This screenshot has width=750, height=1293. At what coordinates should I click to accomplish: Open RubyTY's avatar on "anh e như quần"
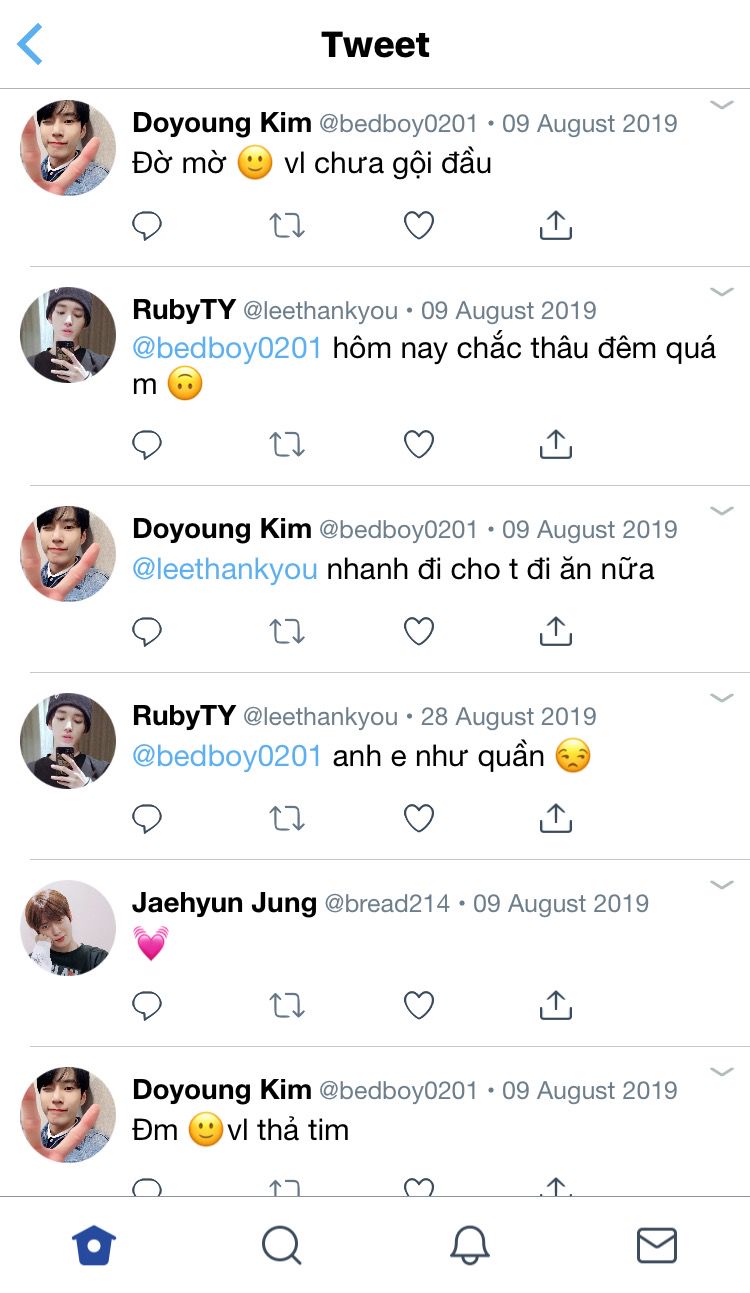click(68, 740)
